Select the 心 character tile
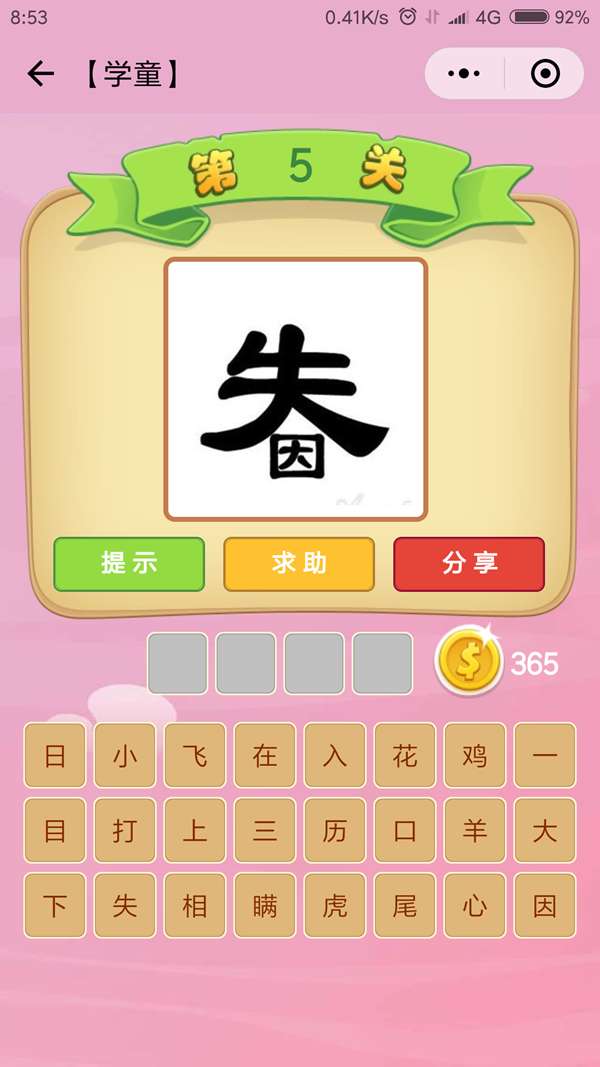 coord(475,906)
